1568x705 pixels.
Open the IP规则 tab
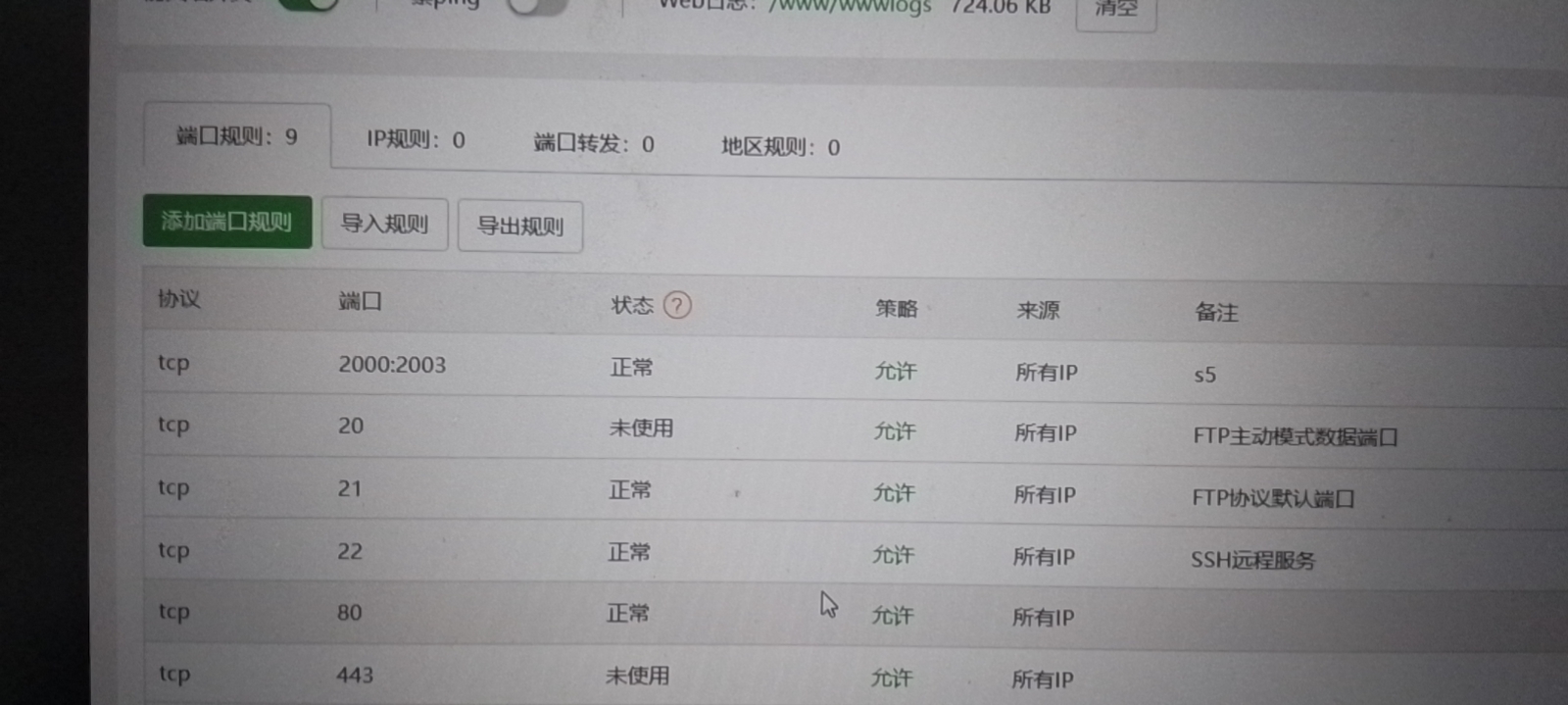(416, 140)
